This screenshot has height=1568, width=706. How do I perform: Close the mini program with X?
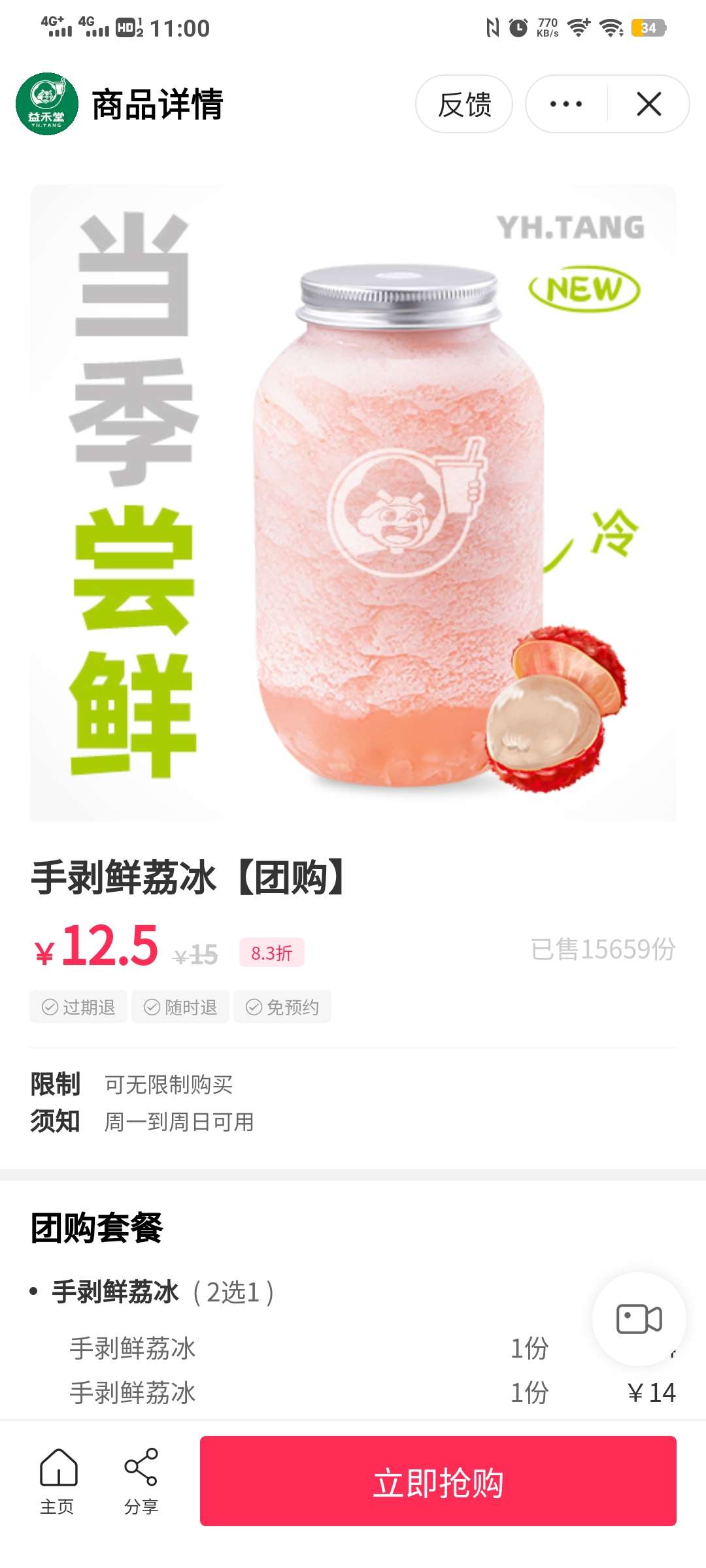tap(648, 105)
